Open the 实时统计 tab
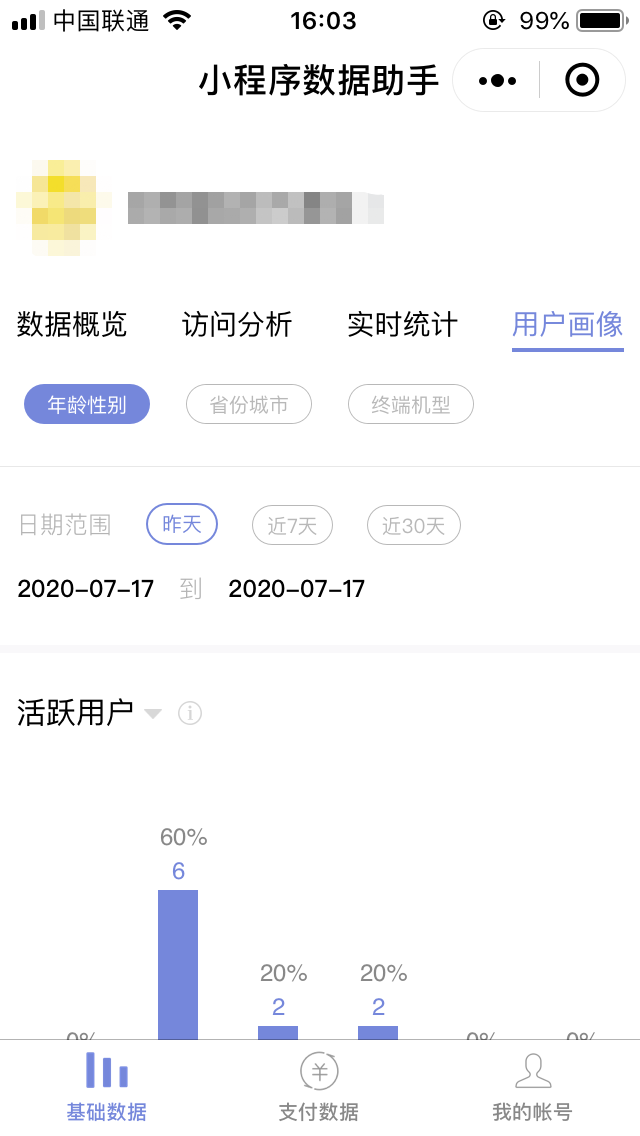The image size is (640, 1136). pyautogui.click(x=402, y=324)
